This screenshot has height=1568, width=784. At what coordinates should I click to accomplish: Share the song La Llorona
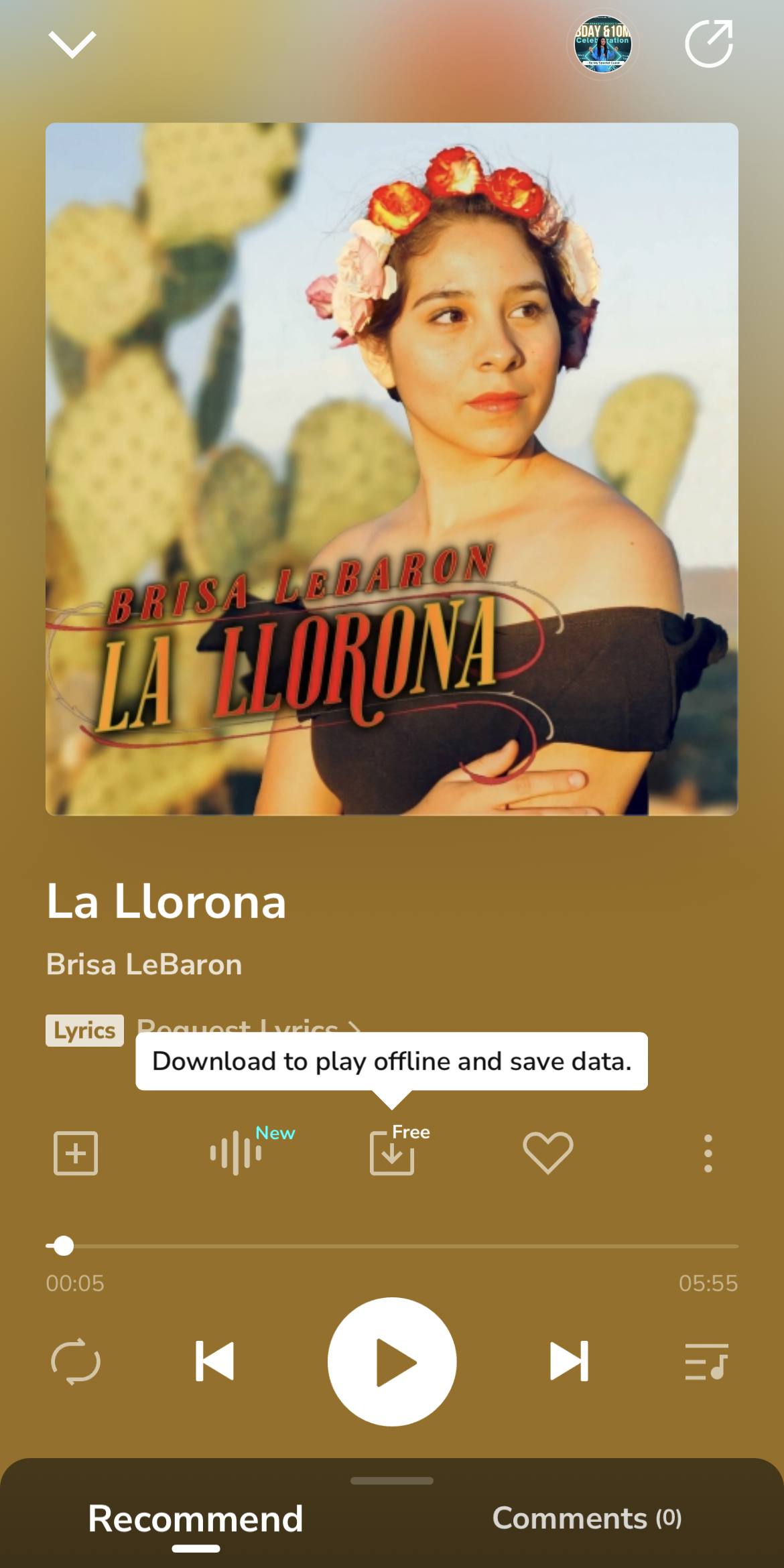coord(708,44)
